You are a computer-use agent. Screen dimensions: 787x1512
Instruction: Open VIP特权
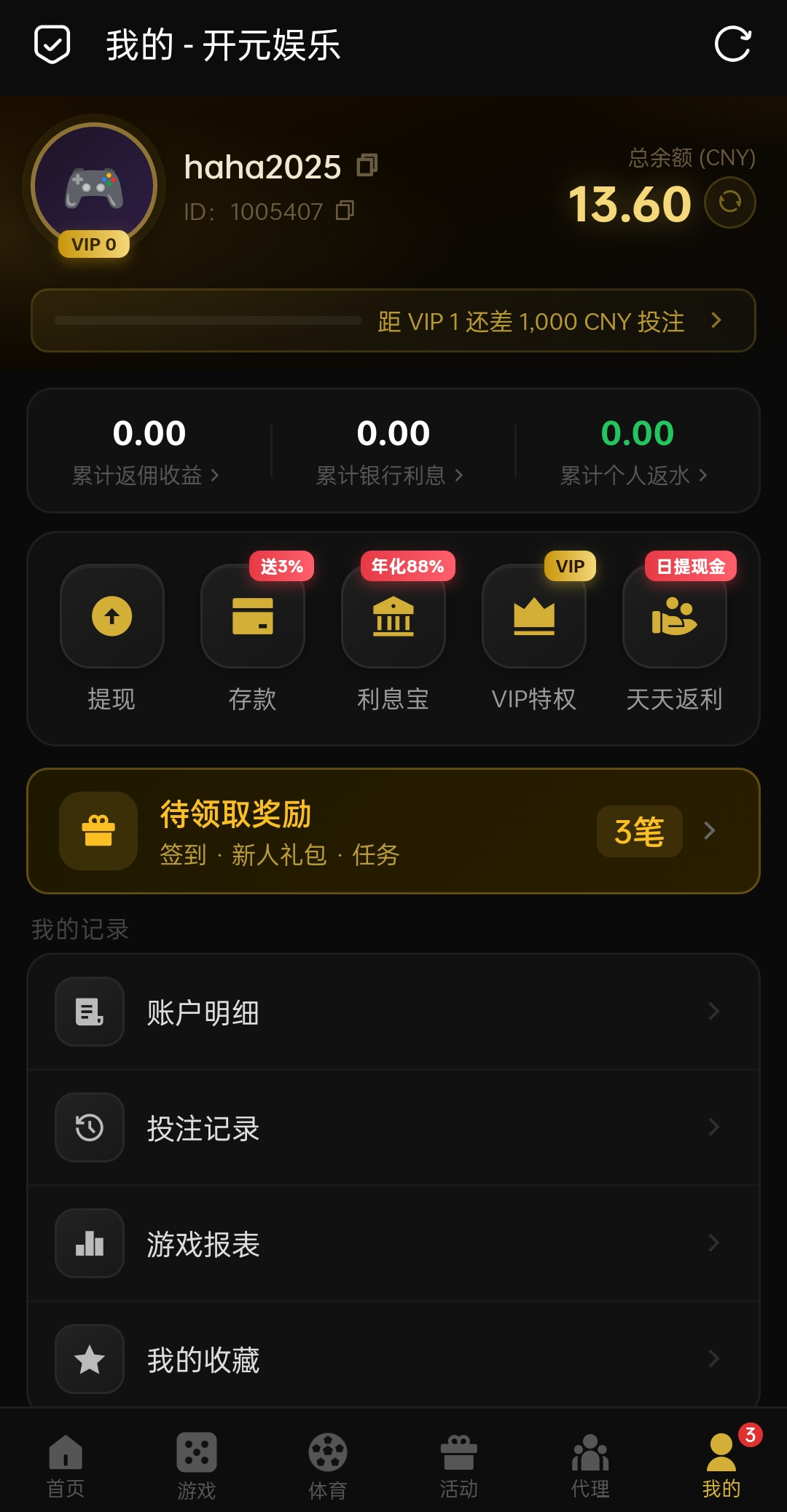click(534, 617)
